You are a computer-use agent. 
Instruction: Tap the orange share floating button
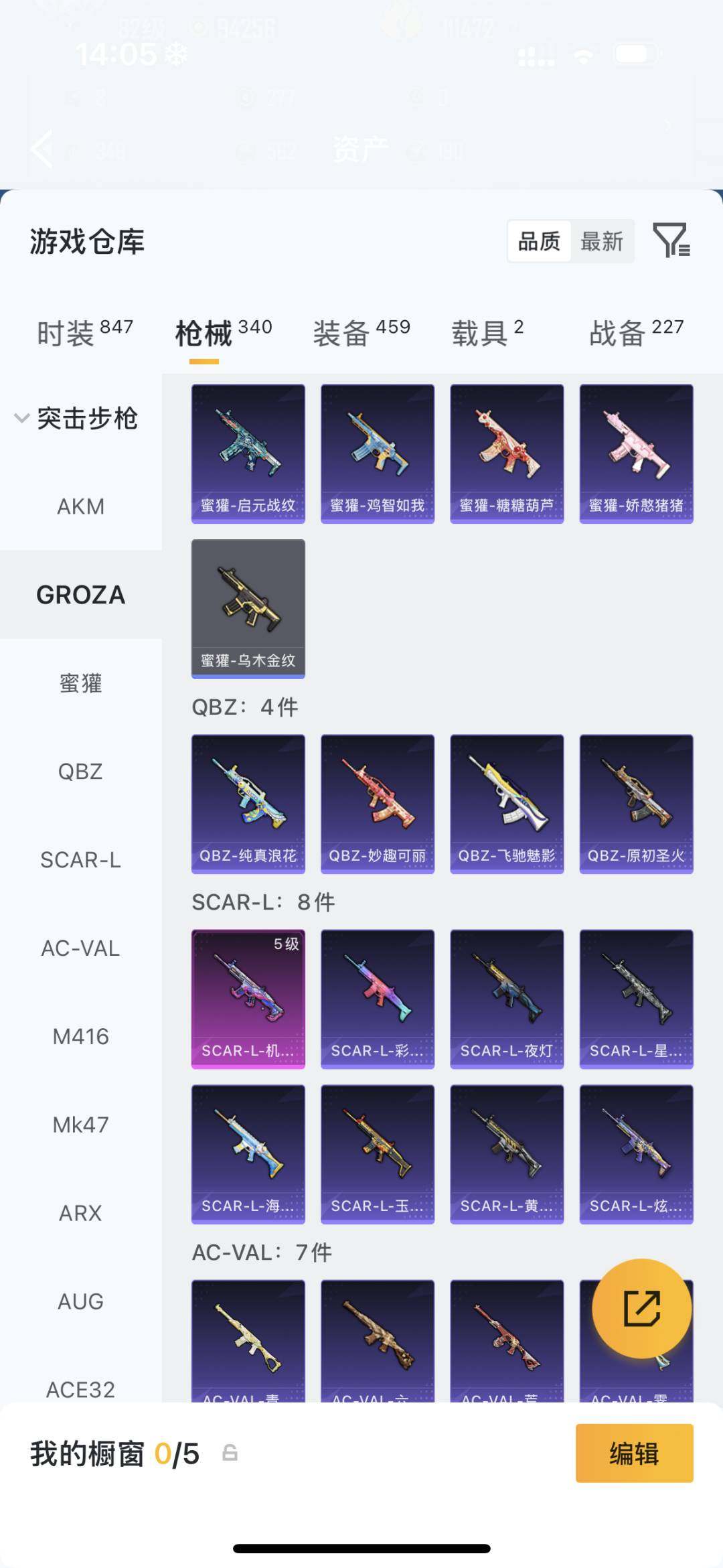point(641,1308)
